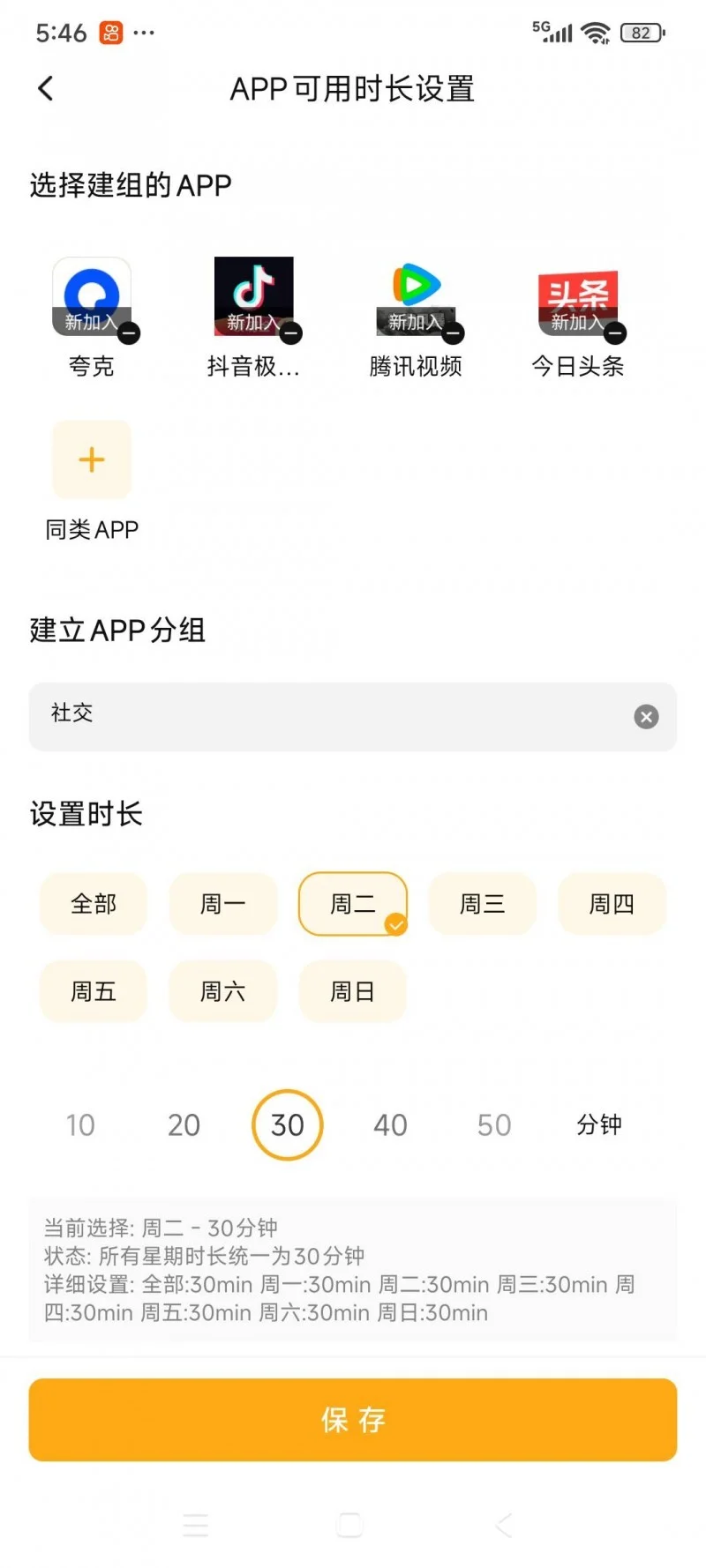
Task: Save settings with 保存 button
Action: coord(353,1420)
